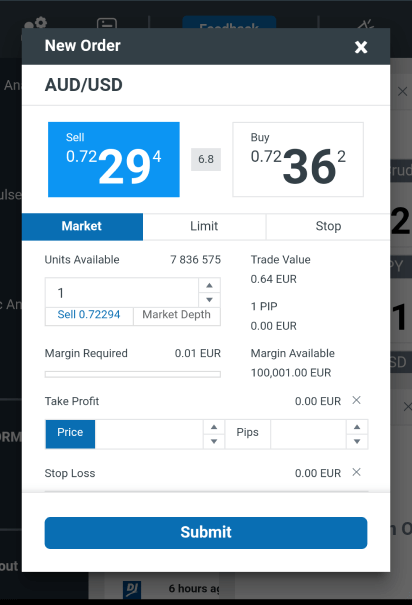The height and width of the screenshot is (605, 412).
Task: Decrease units with the down arrow
Action: tap(209, 300)
